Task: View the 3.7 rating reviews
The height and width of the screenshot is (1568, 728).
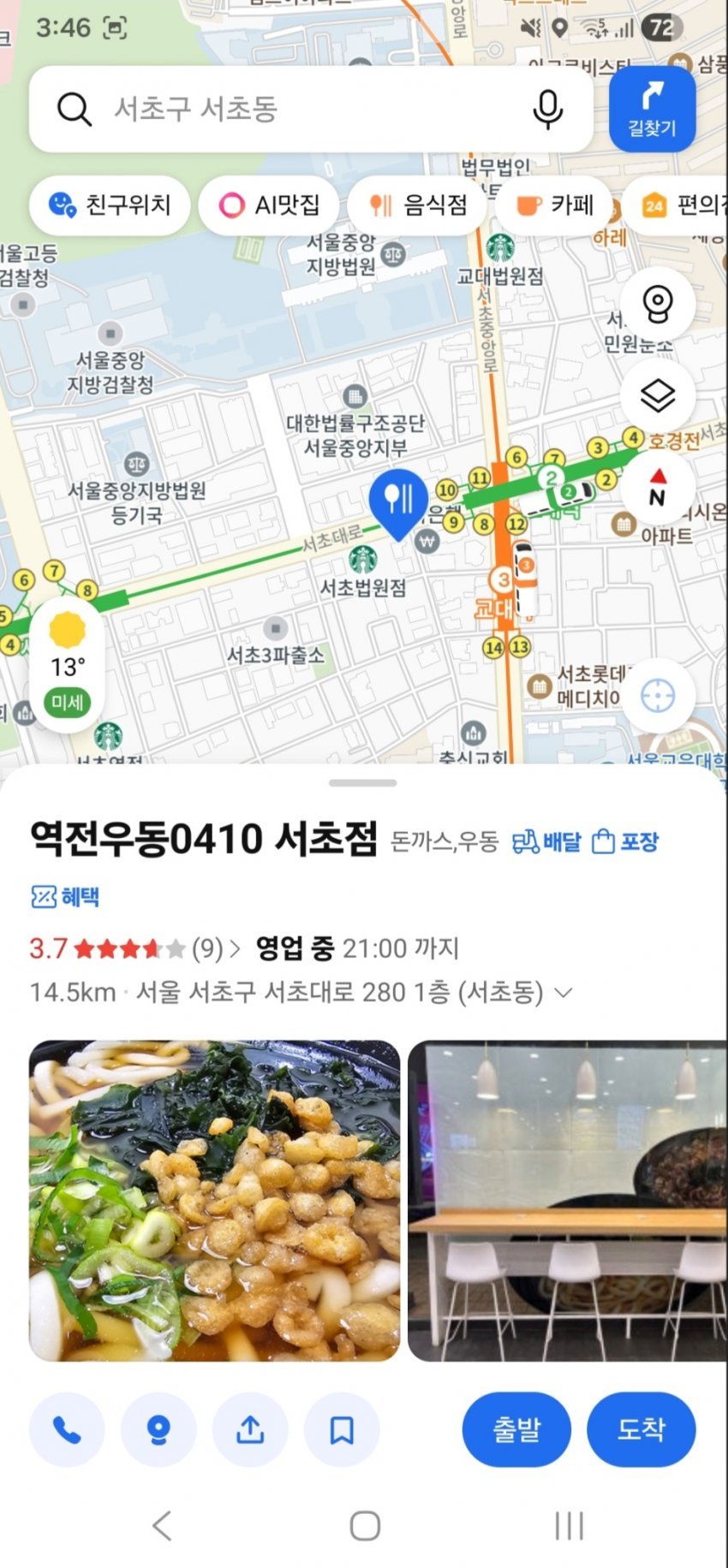Action: coord(134,948)
